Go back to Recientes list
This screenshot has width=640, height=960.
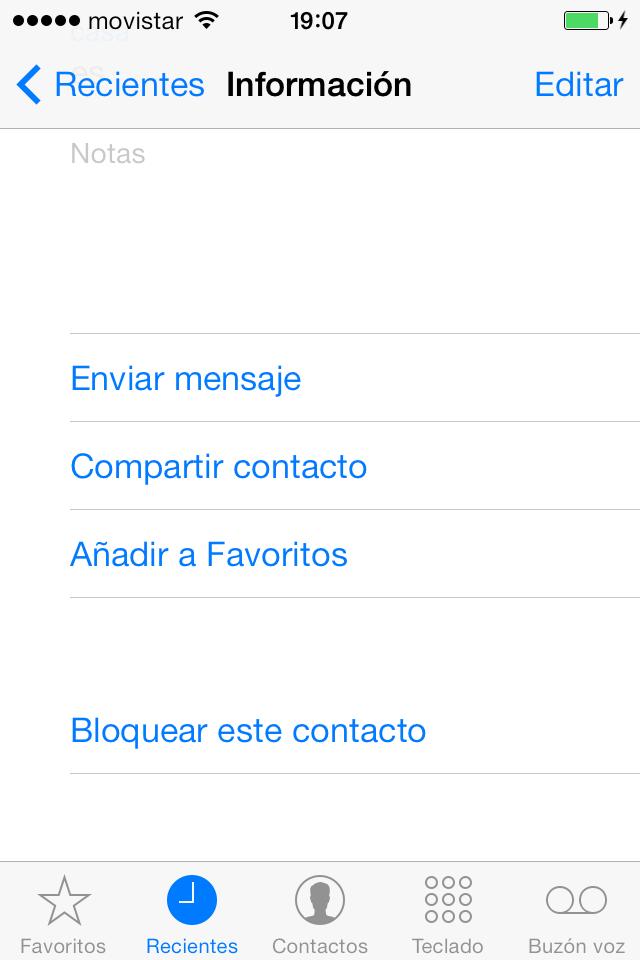(x=110, y=85)
